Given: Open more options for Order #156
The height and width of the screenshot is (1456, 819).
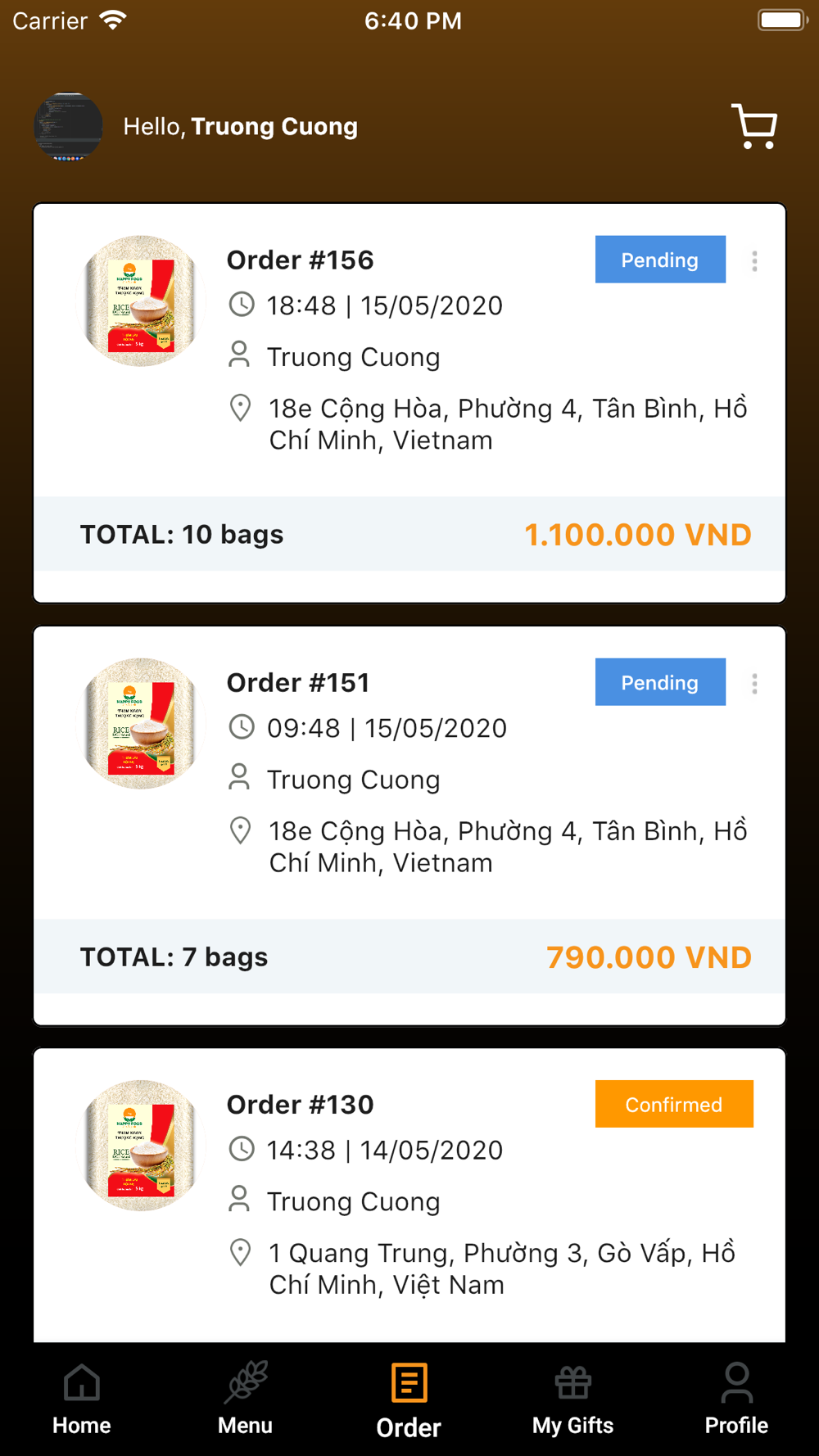Looking at the screenshot, I should click(x=754, y=260).
